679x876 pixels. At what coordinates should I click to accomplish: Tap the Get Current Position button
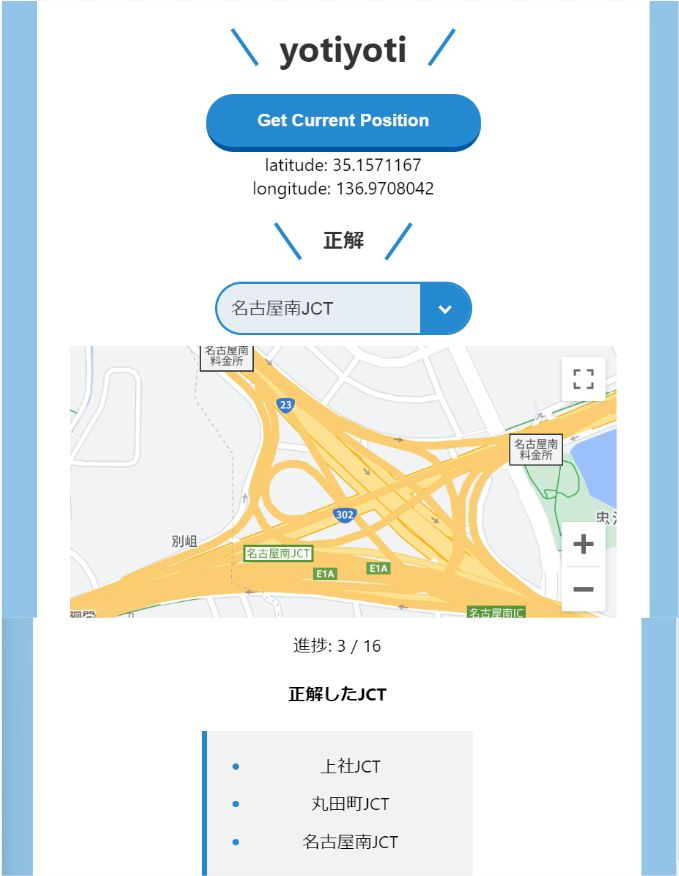pos(343,121)
